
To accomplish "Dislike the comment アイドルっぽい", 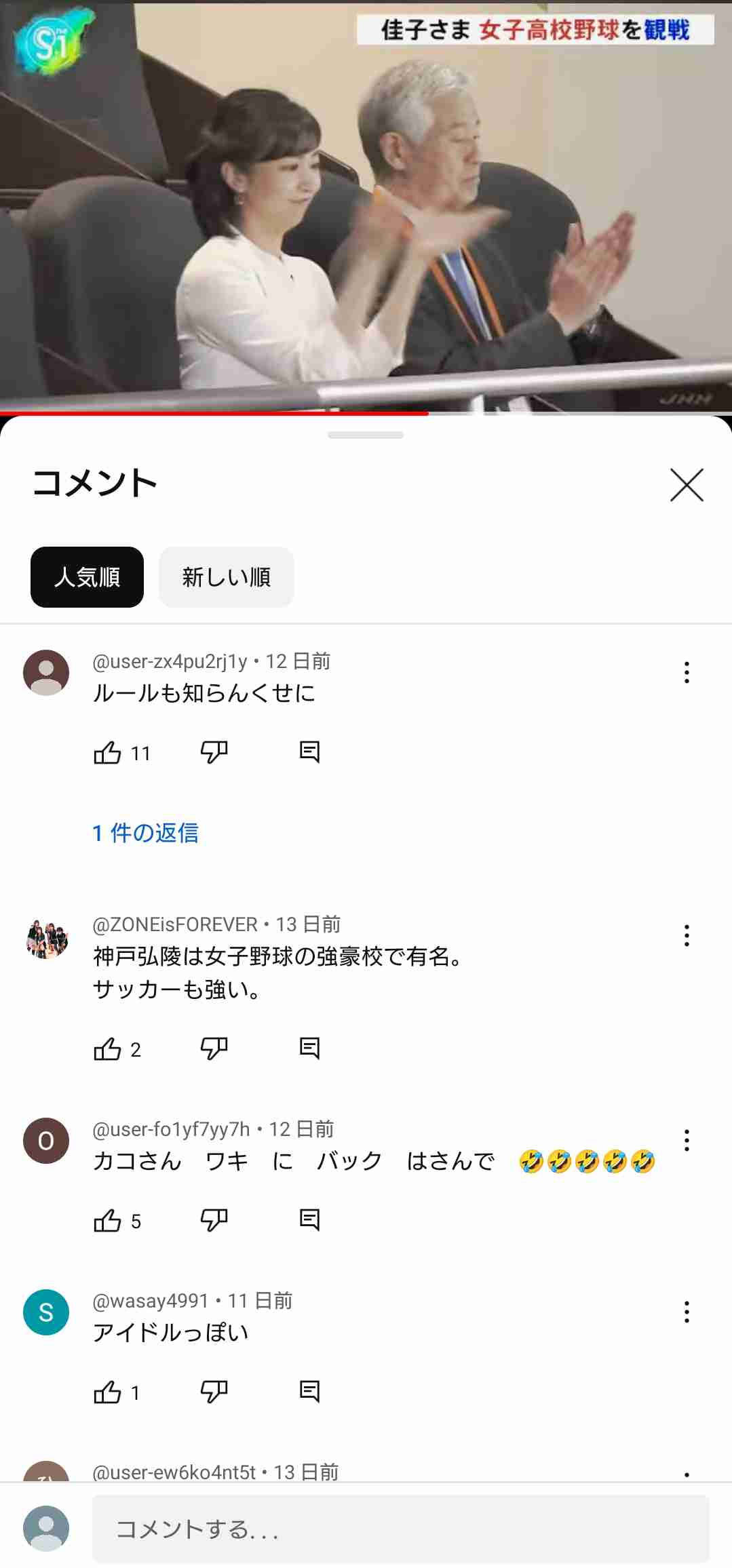I will [x=214, y=1392].
